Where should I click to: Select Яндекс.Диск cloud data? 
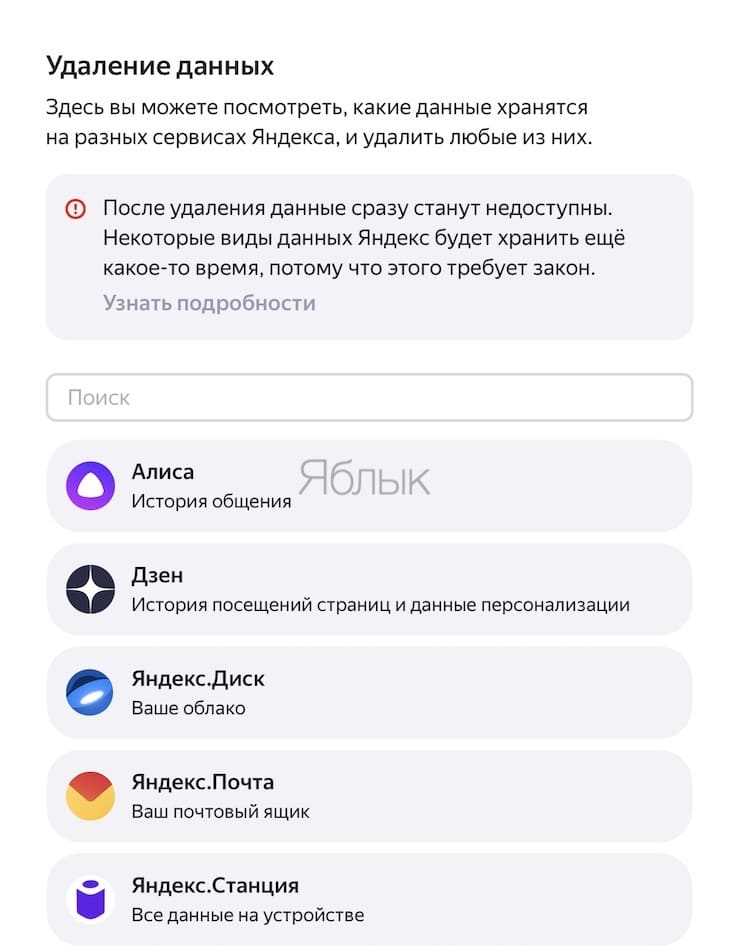pos(369,693)
